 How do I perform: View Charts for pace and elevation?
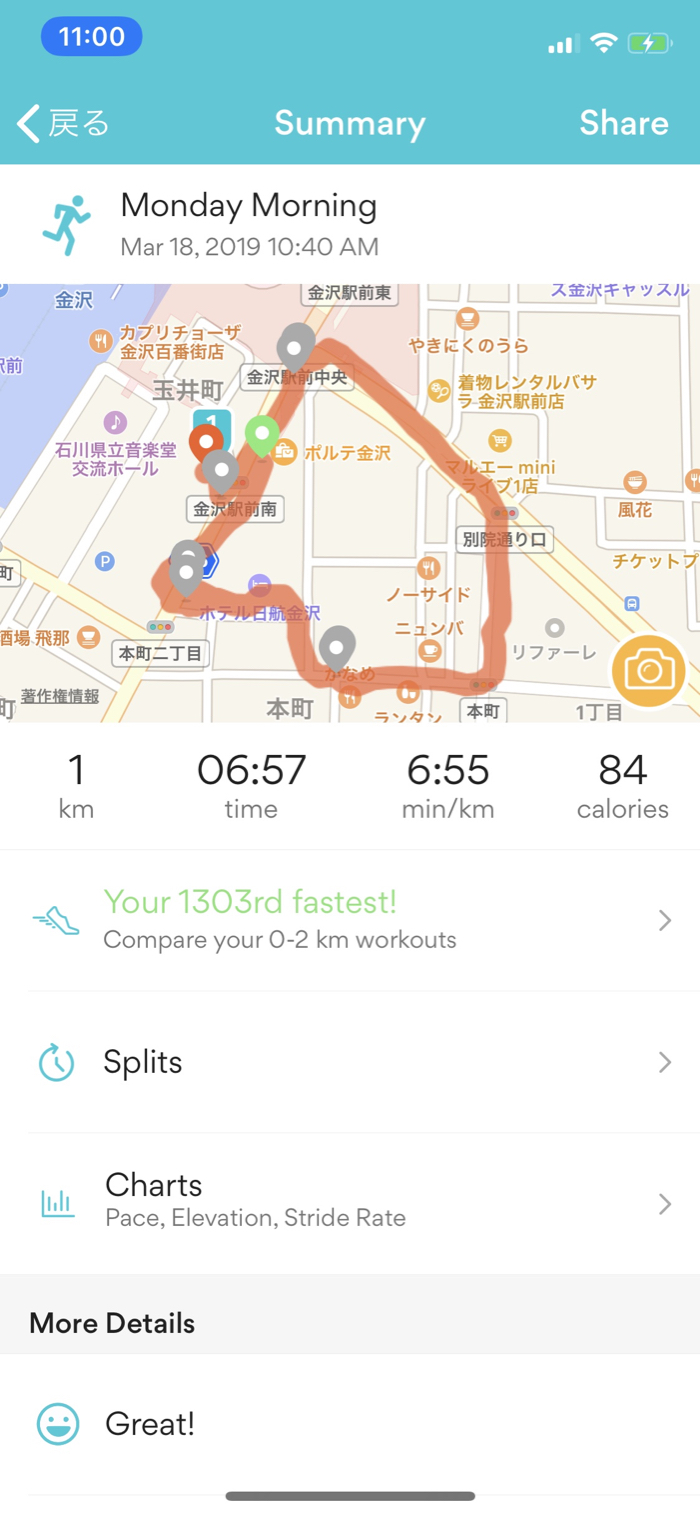(350, 1200)
